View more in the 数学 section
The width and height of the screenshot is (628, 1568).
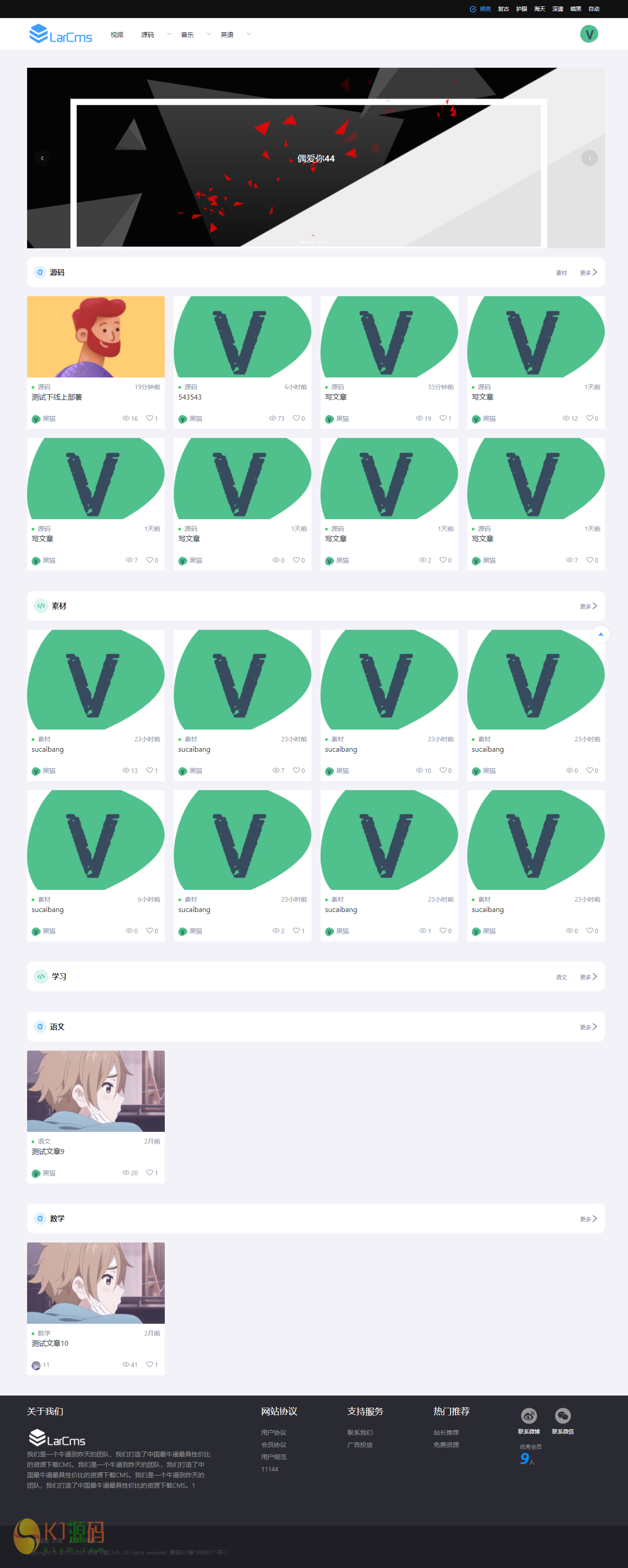[588, 1219]
